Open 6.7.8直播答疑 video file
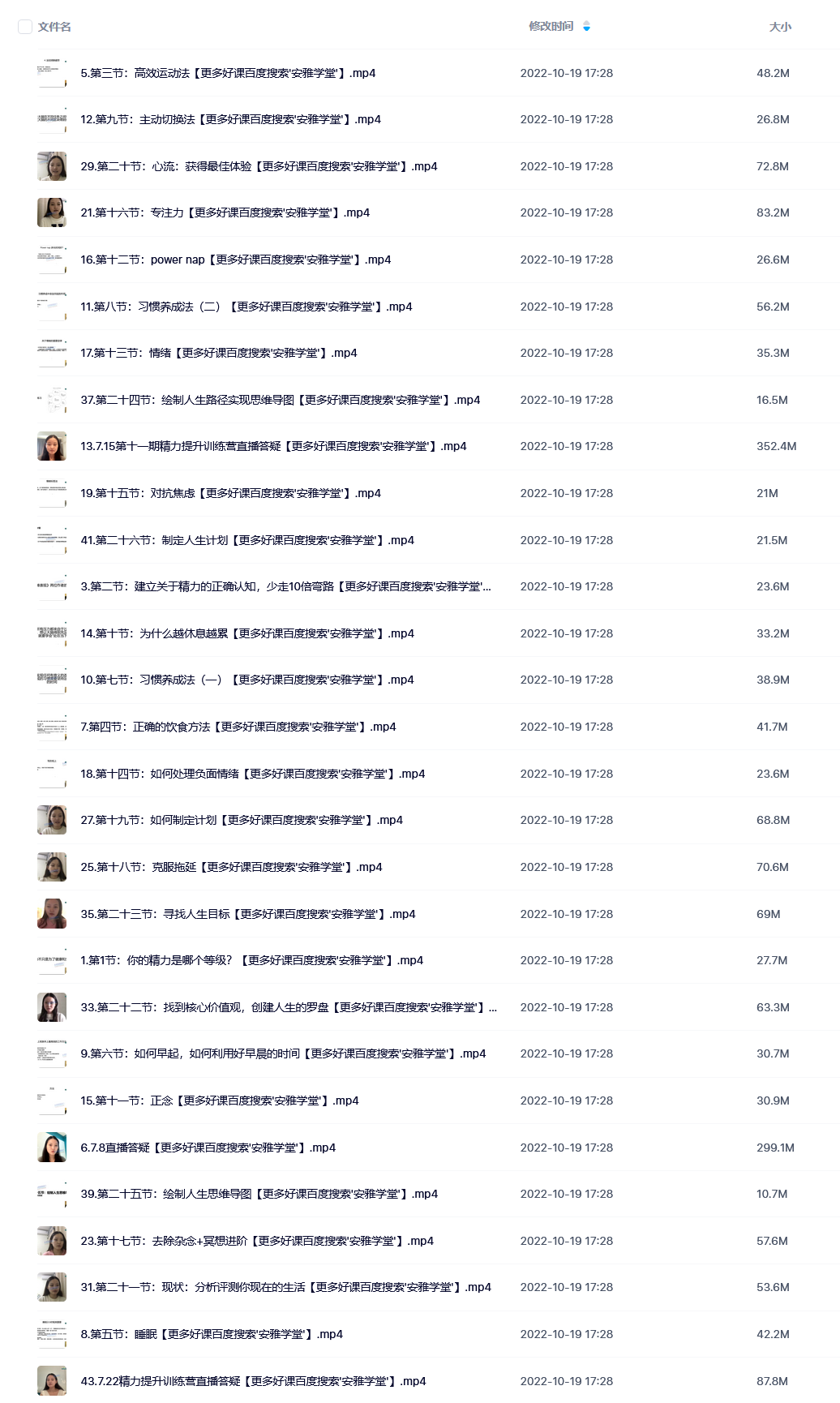This screenshot has width=840, height=1403. 208,1148
